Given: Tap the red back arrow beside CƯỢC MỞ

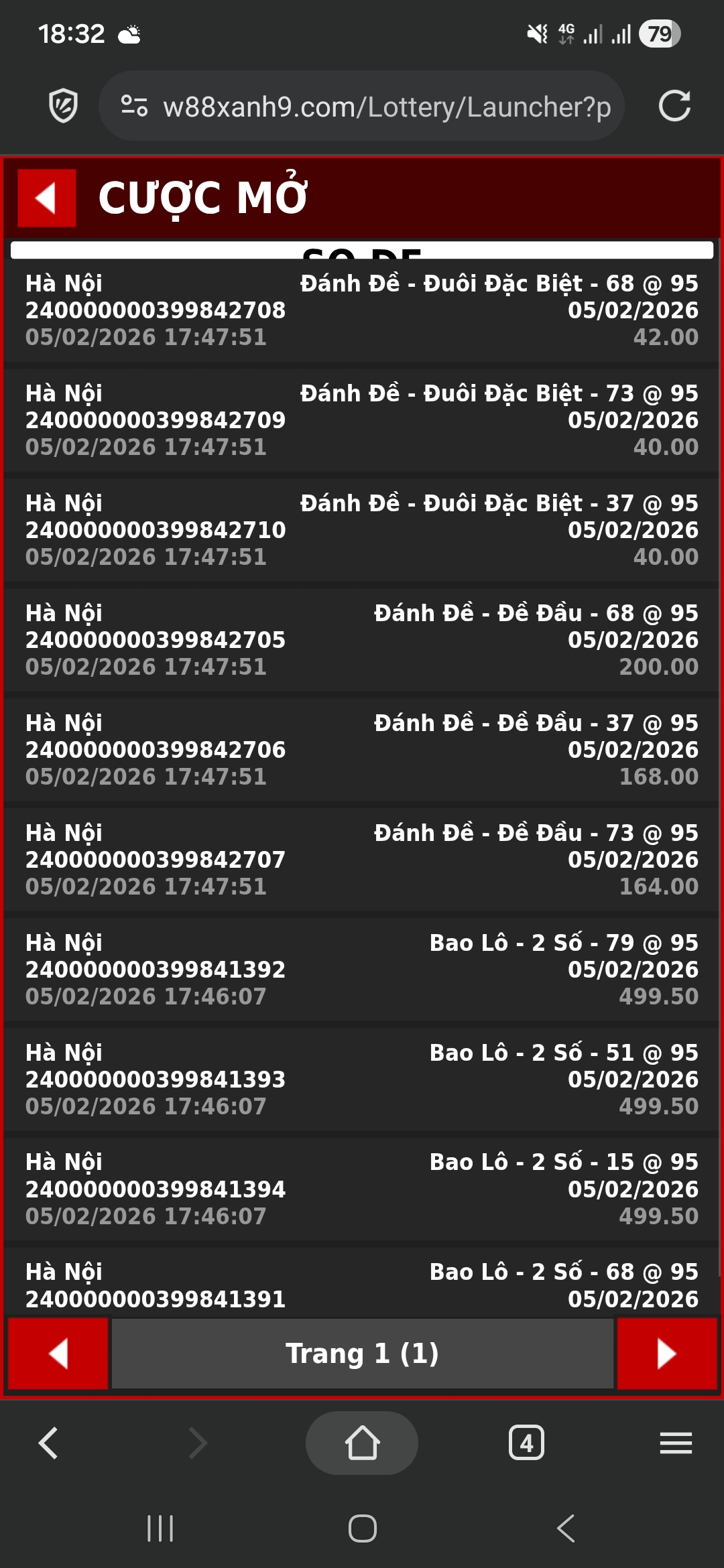Looking at the screenshot, I should coord(46,198).
